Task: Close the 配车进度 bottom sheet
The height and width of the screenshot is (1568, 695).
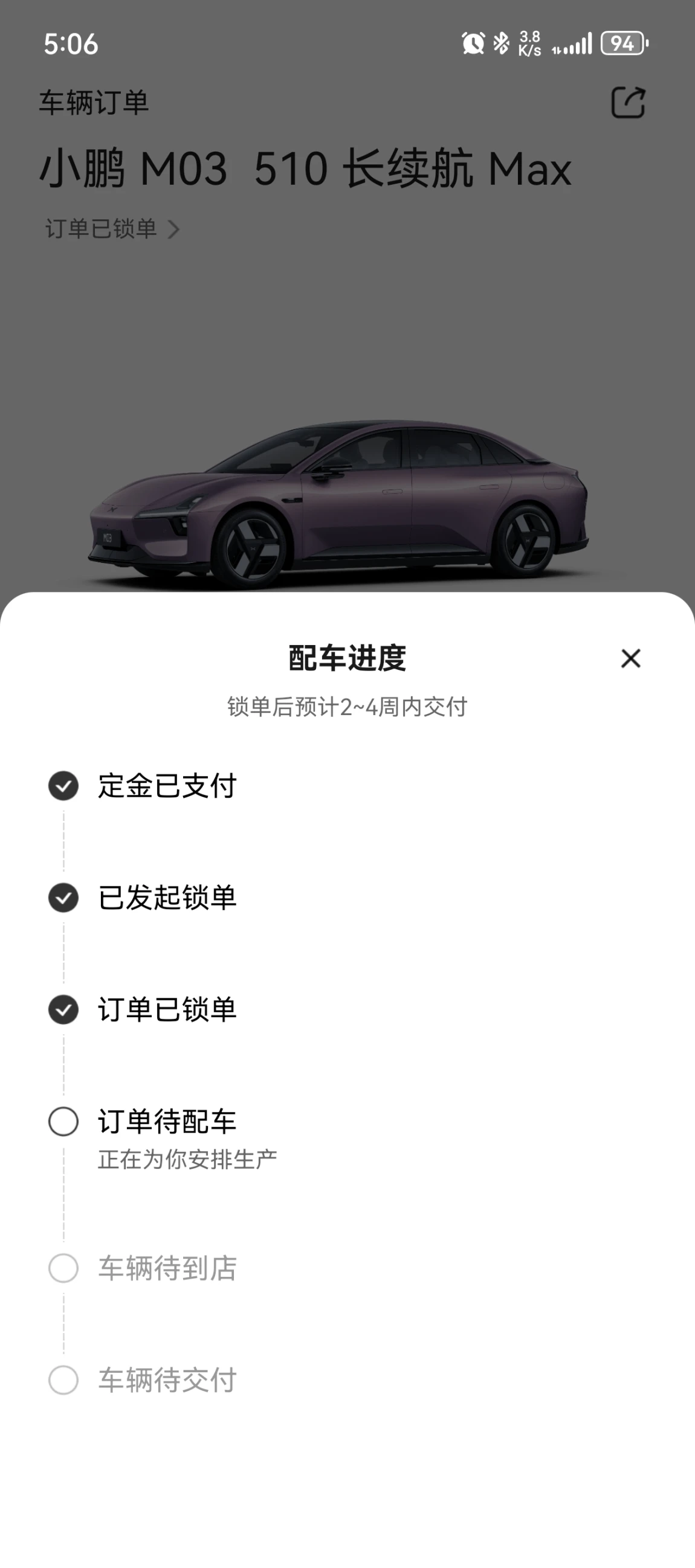Action: pos(630,658)
